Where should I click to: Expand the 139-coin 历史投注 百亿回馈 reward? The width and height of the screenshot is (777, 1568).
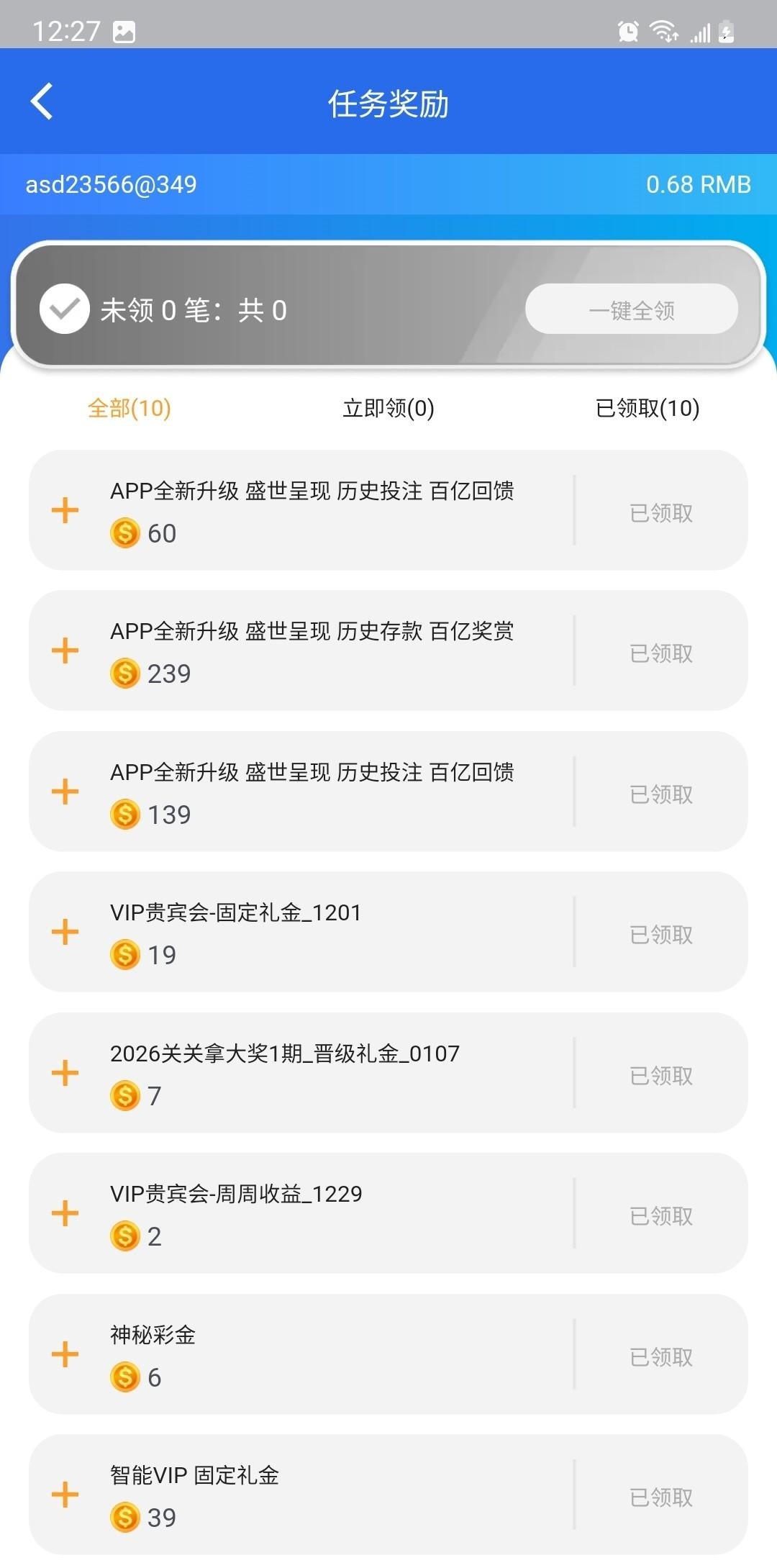click(65, 792)
